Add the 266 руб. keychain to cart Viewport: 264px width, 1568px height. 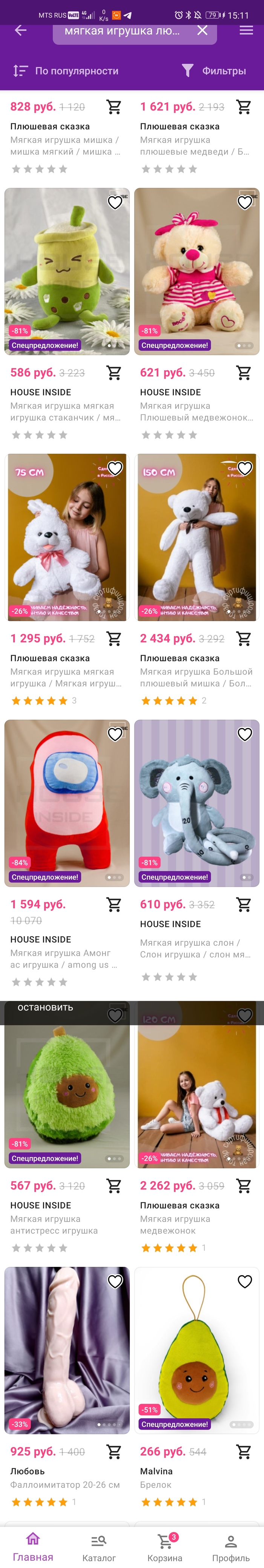[243, 1452]
